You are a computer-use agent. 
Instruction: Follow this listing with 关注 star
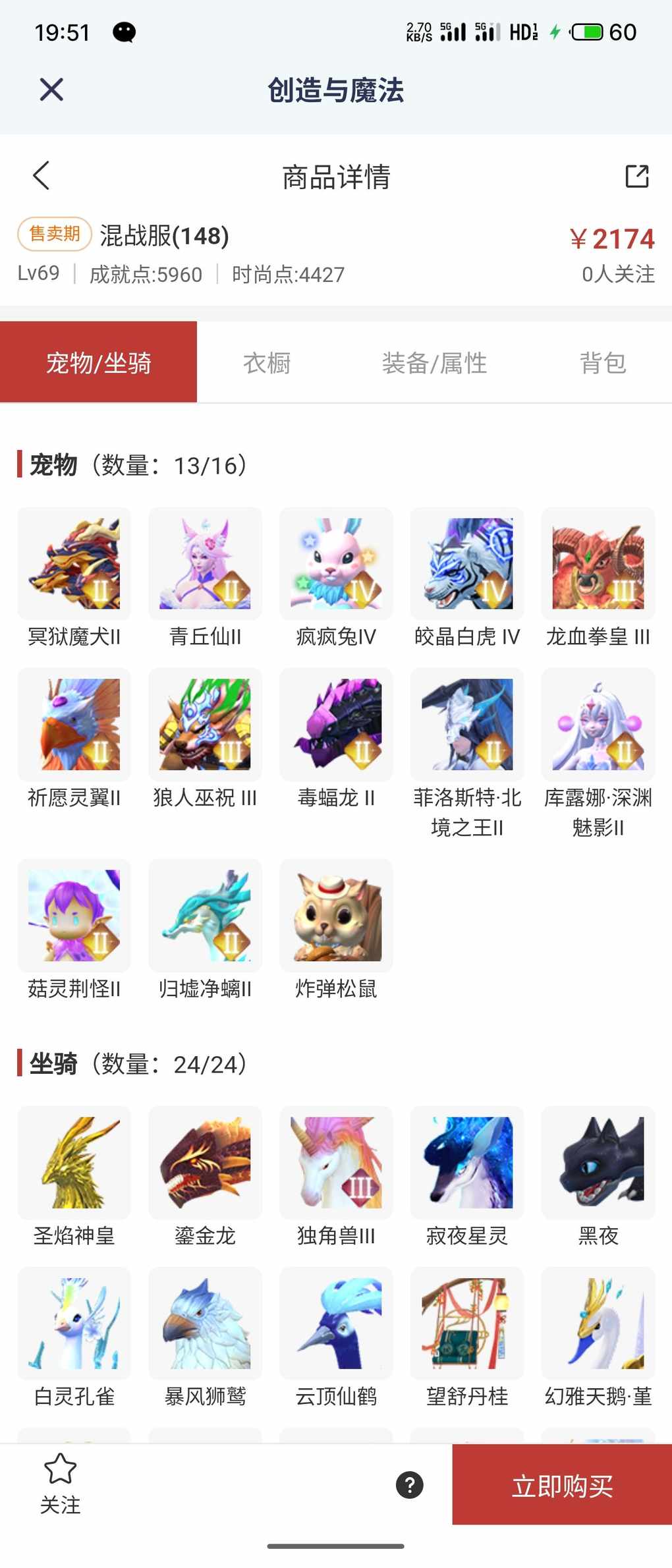pyautogui.click(x=60, y=1484)
